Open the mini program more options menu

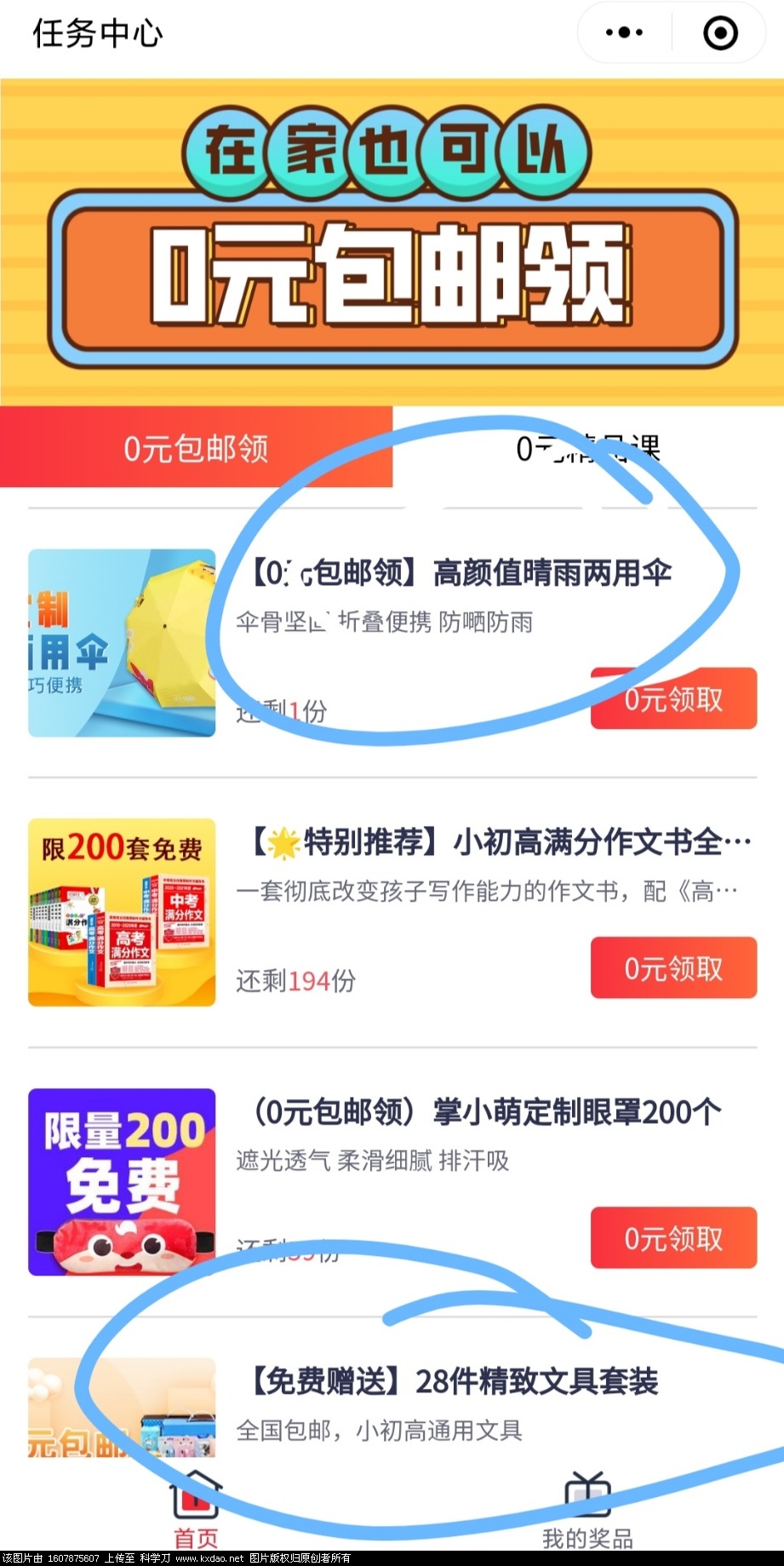(624, 33)
